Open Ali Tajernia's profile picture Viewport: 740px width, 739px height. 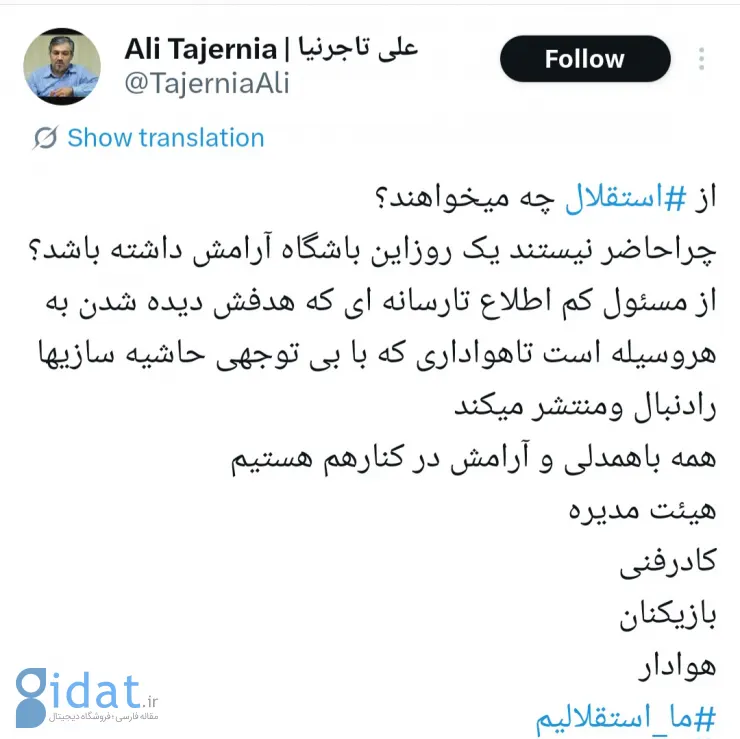click(x=62, y=66)
